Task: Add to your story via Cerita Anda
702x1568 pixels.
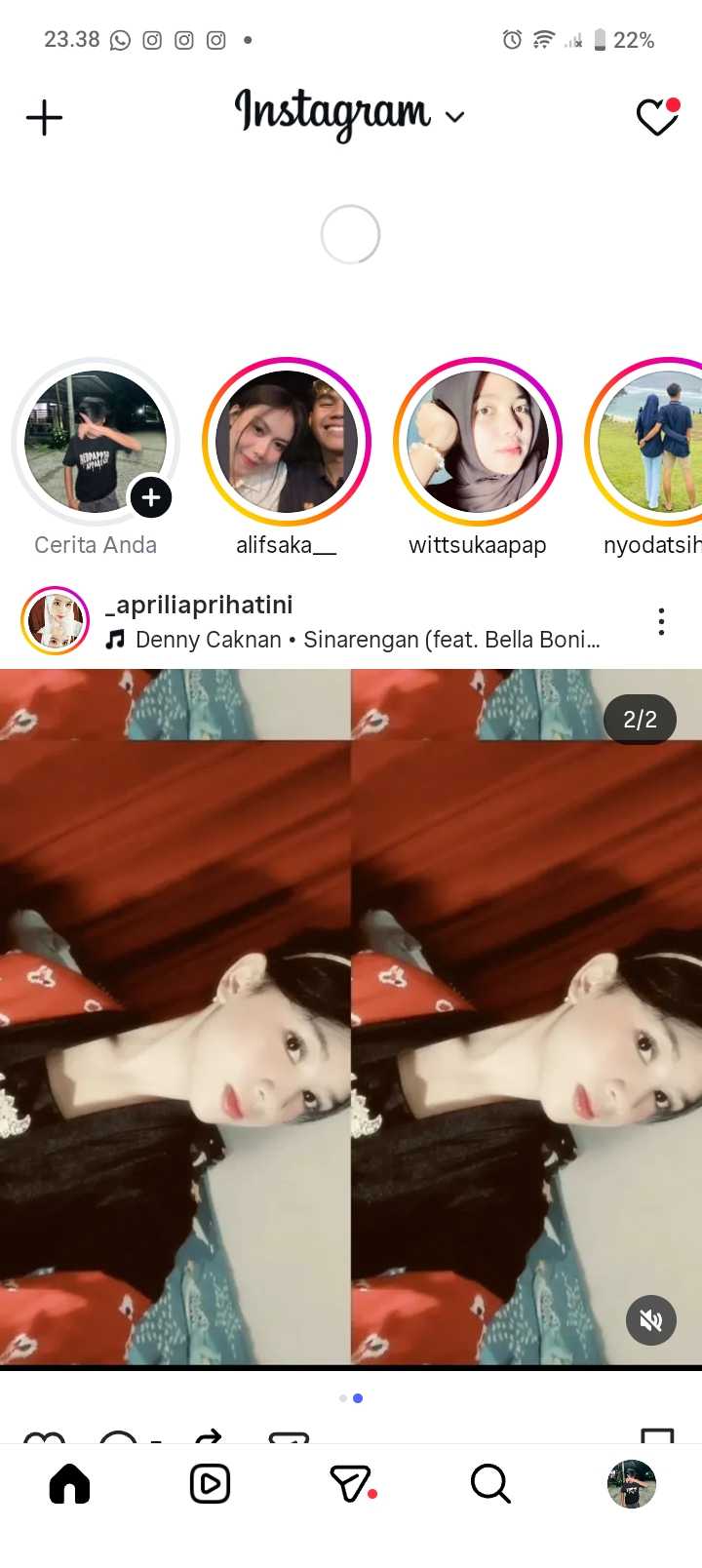Action: click(x=96, y=443)
